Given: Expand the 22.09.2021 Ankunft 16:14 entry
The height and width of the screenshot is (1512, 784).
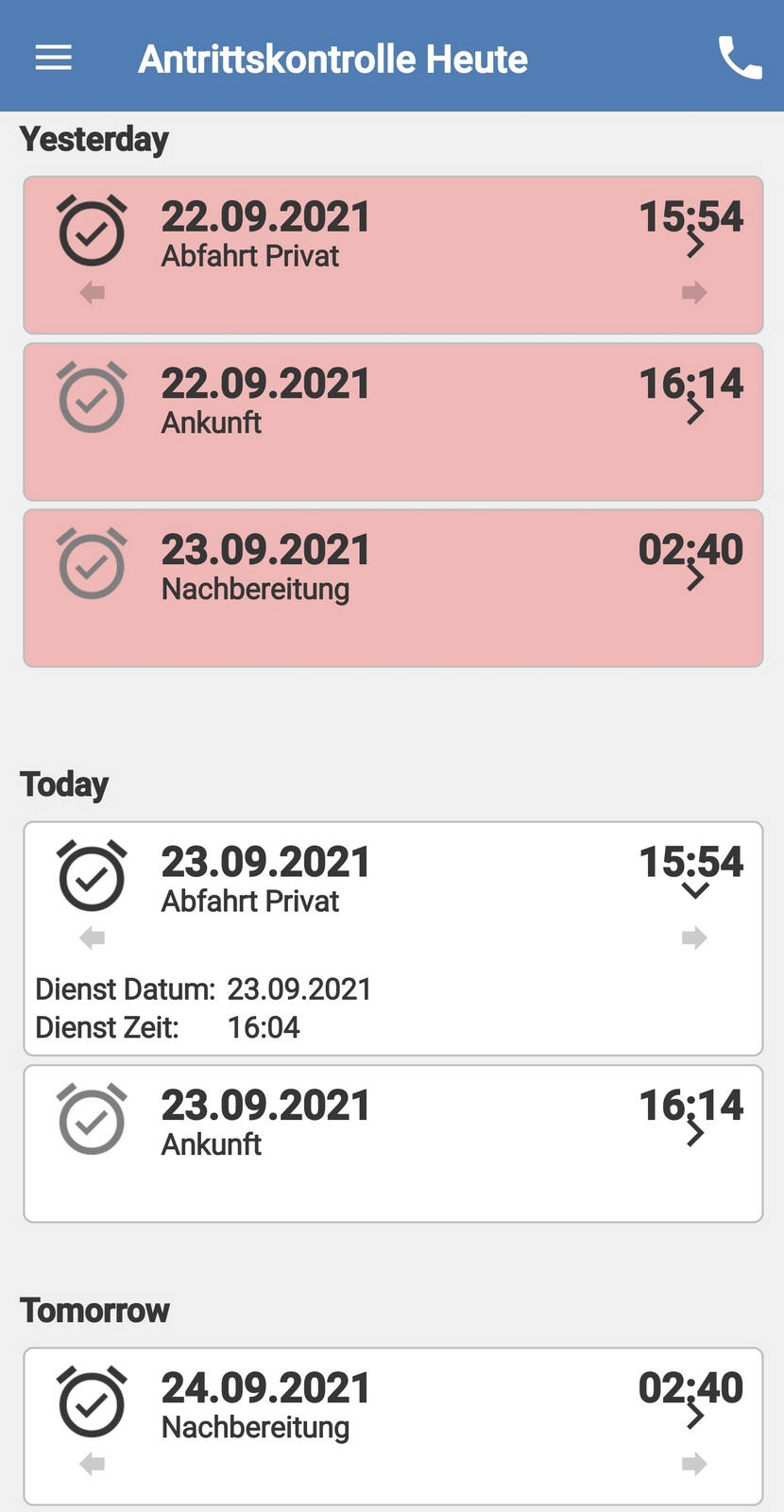Looking at the screenshot, I should click(x=695, y=412).
